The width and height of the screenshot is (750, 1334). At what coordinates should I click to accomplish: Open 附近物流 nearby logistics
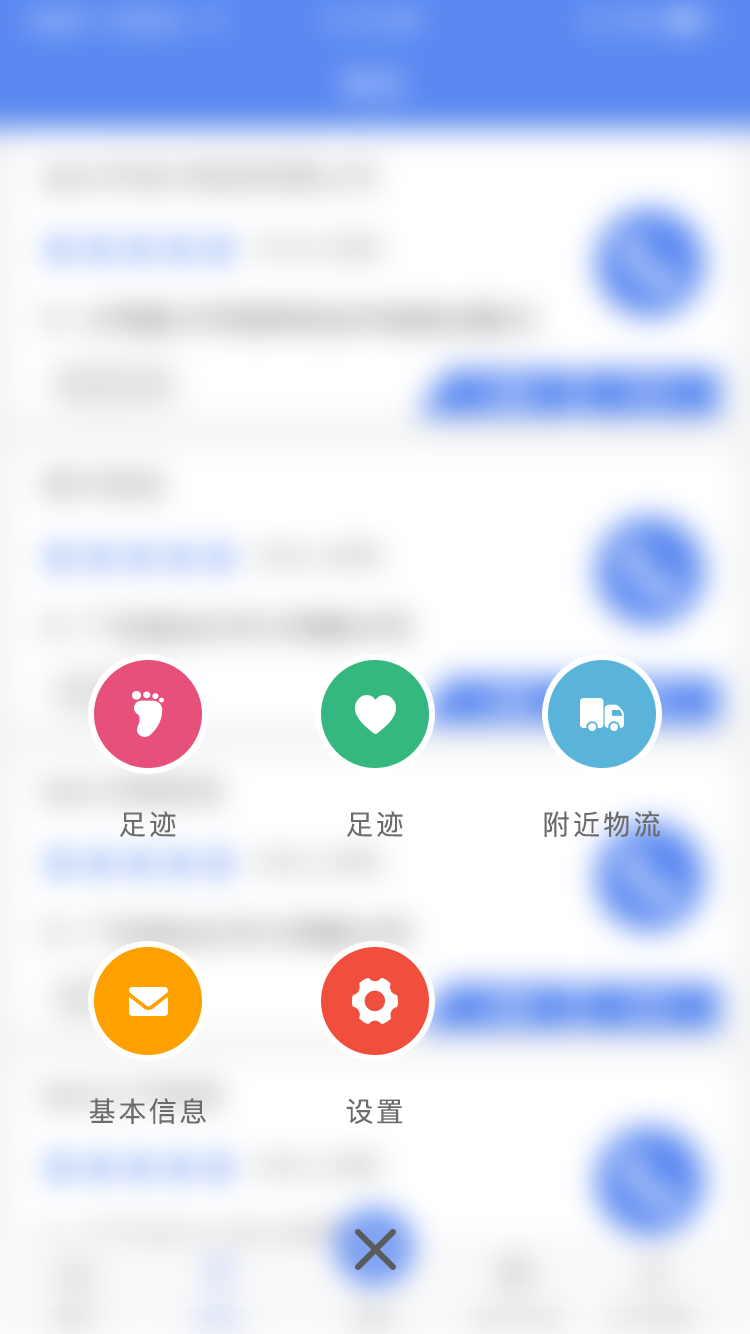point(602,714)
